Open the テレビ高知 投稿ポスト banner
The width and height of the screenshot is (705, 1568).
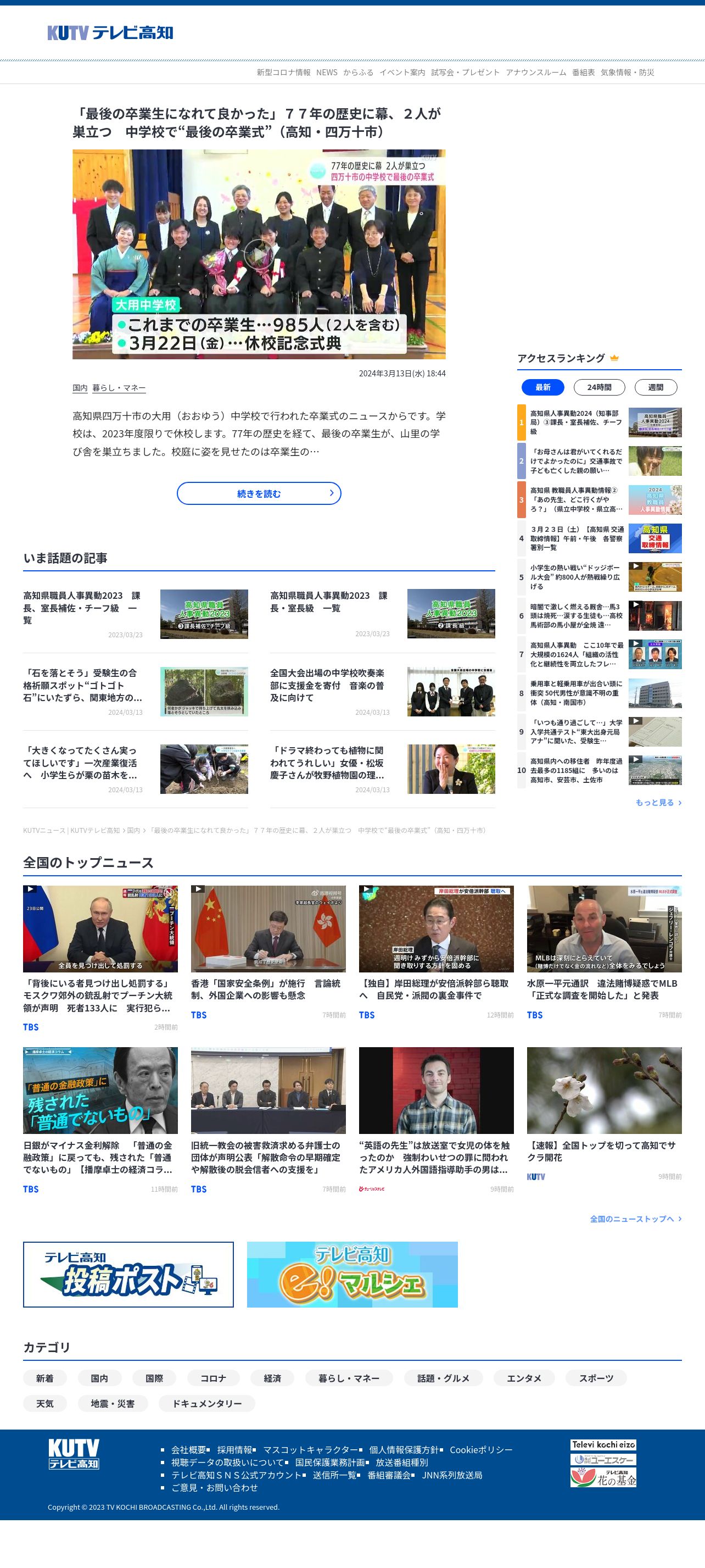tap(128, 1275)
